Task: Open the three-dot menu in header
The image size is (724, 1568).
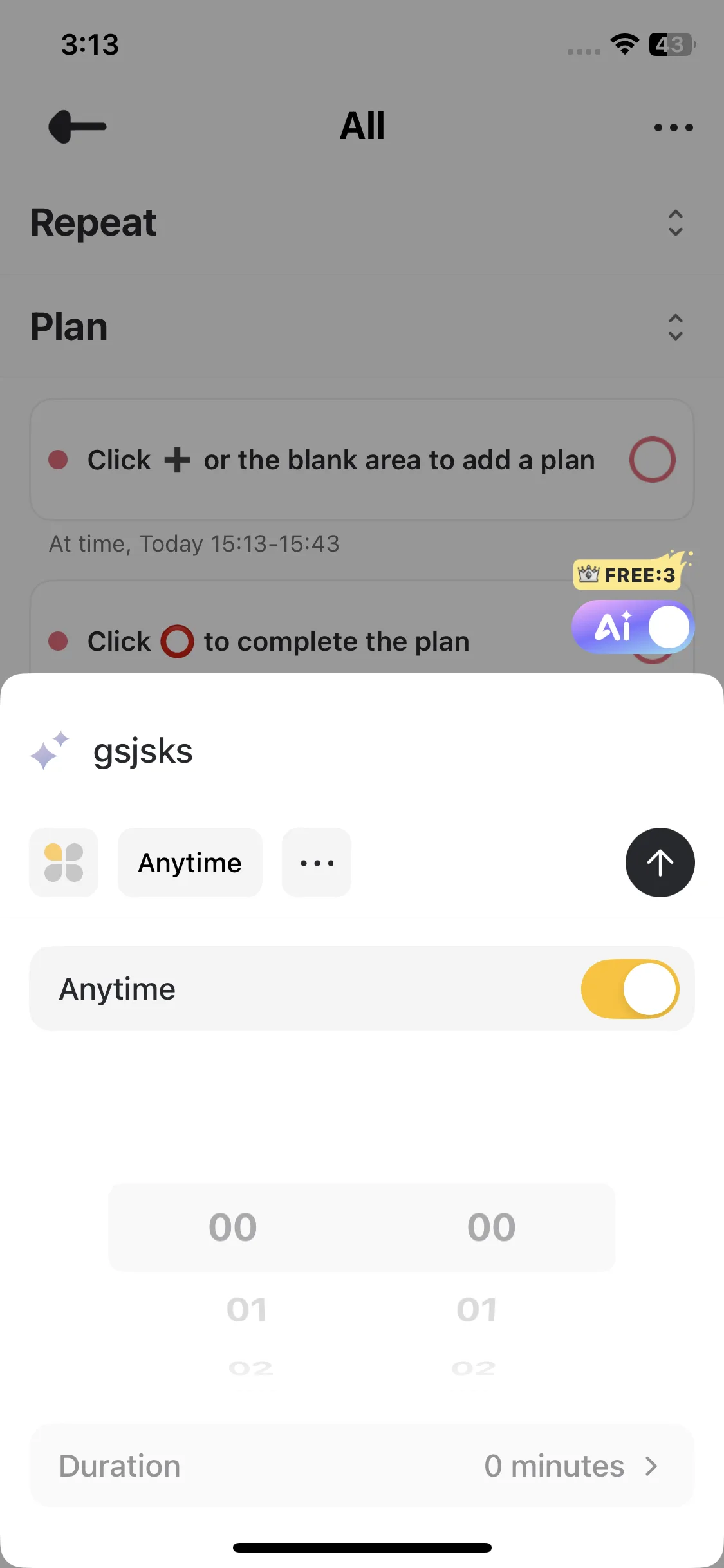Action: tap(673, 127)
